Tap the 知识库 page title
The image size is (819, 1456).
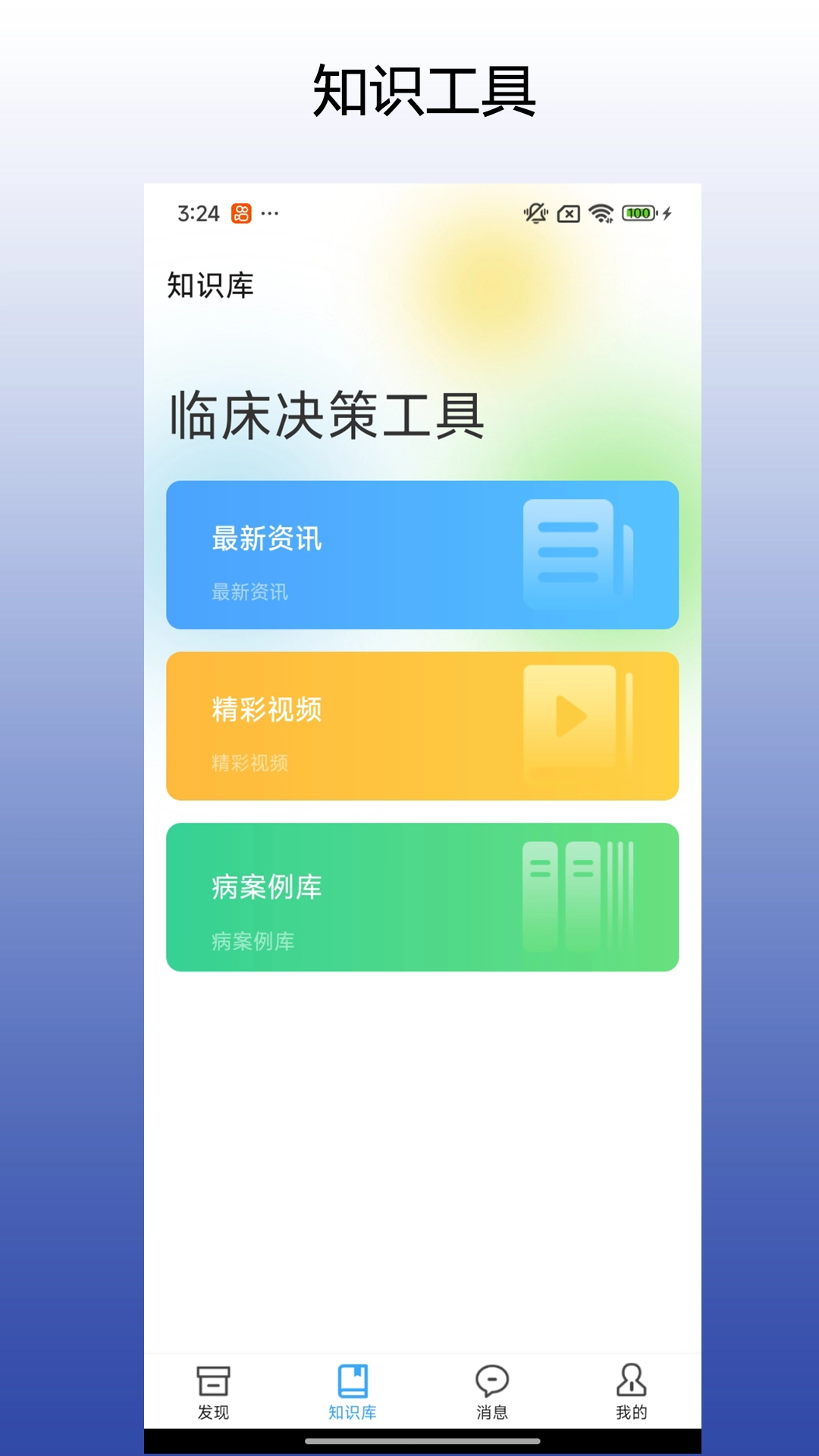click(x=209, y=287)
